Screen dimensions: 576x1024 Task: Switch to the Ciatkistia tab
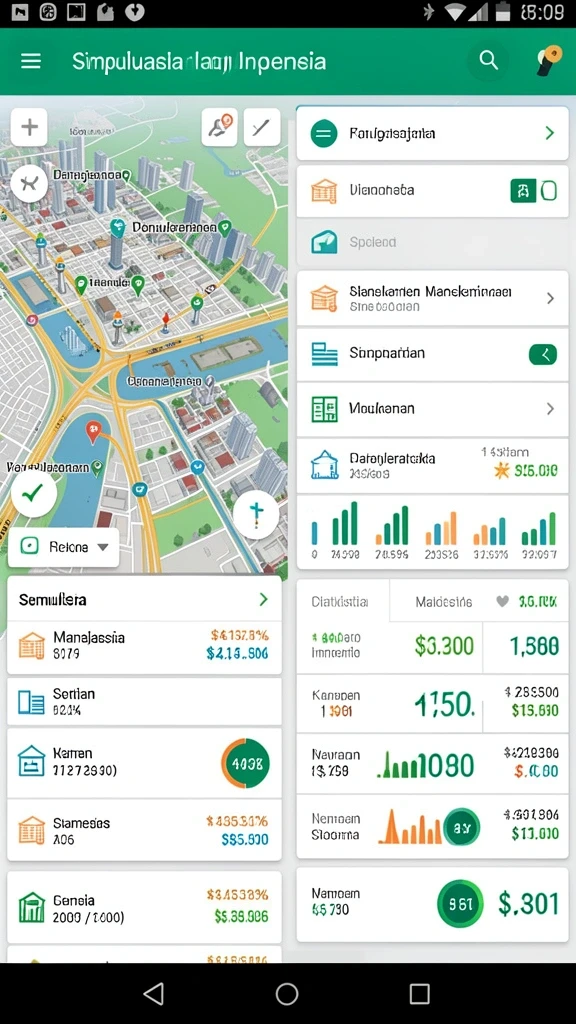pos(340,601)
